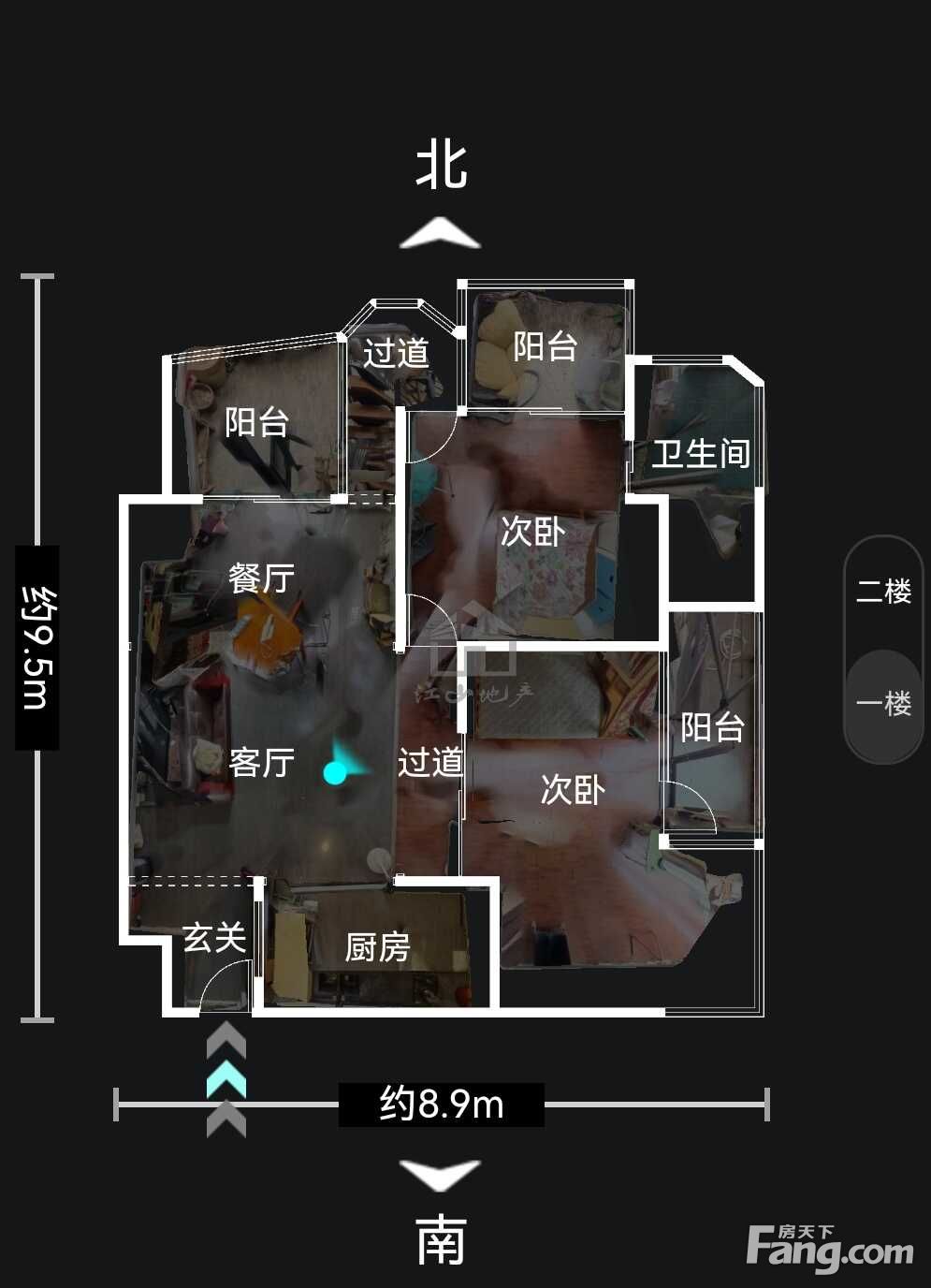Screen dimensions: 931x1288
Task: Switch to the 二楼 floor plan
Action: coord(883,592)
